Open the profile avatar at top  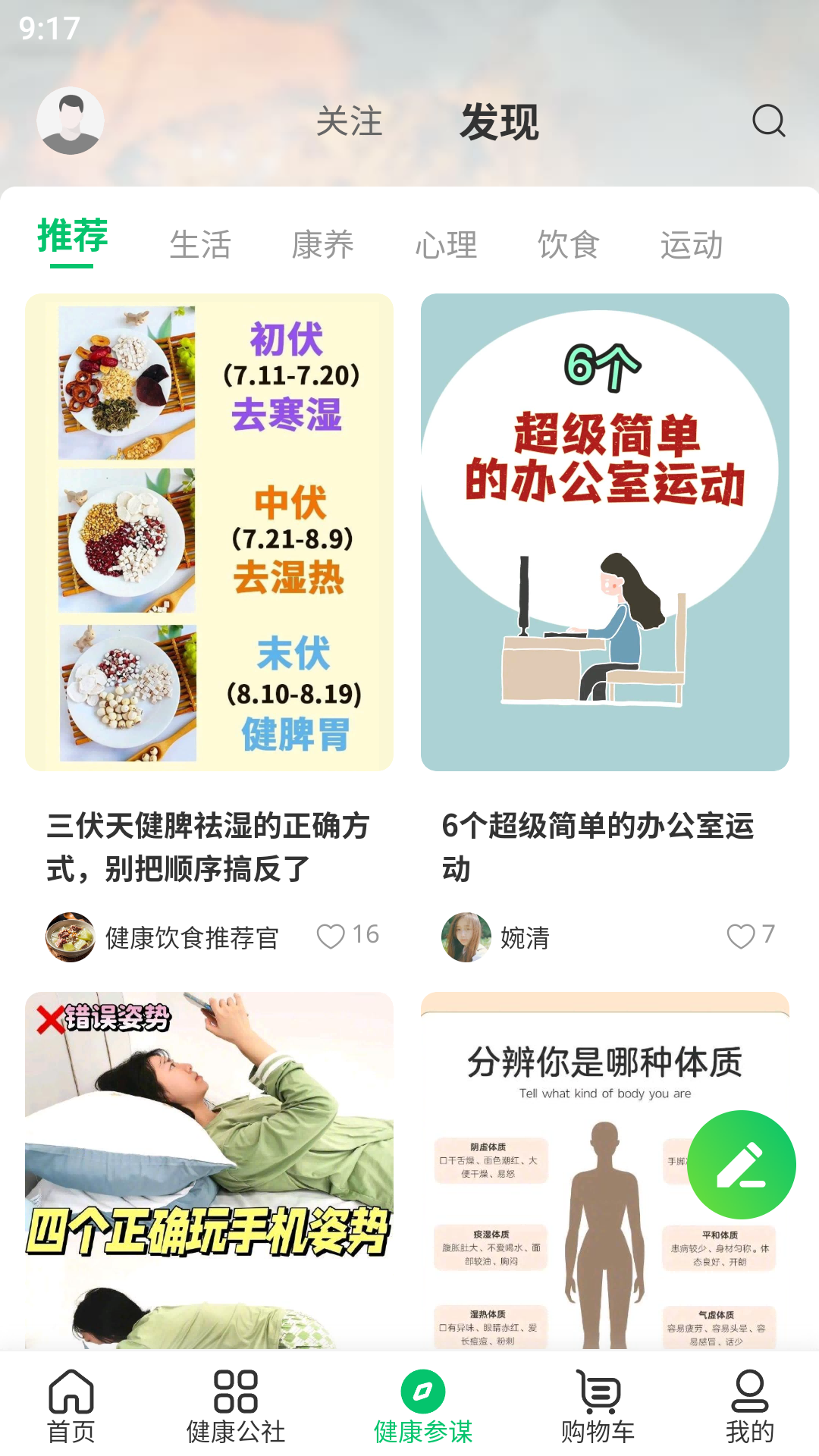coord(71,121)
